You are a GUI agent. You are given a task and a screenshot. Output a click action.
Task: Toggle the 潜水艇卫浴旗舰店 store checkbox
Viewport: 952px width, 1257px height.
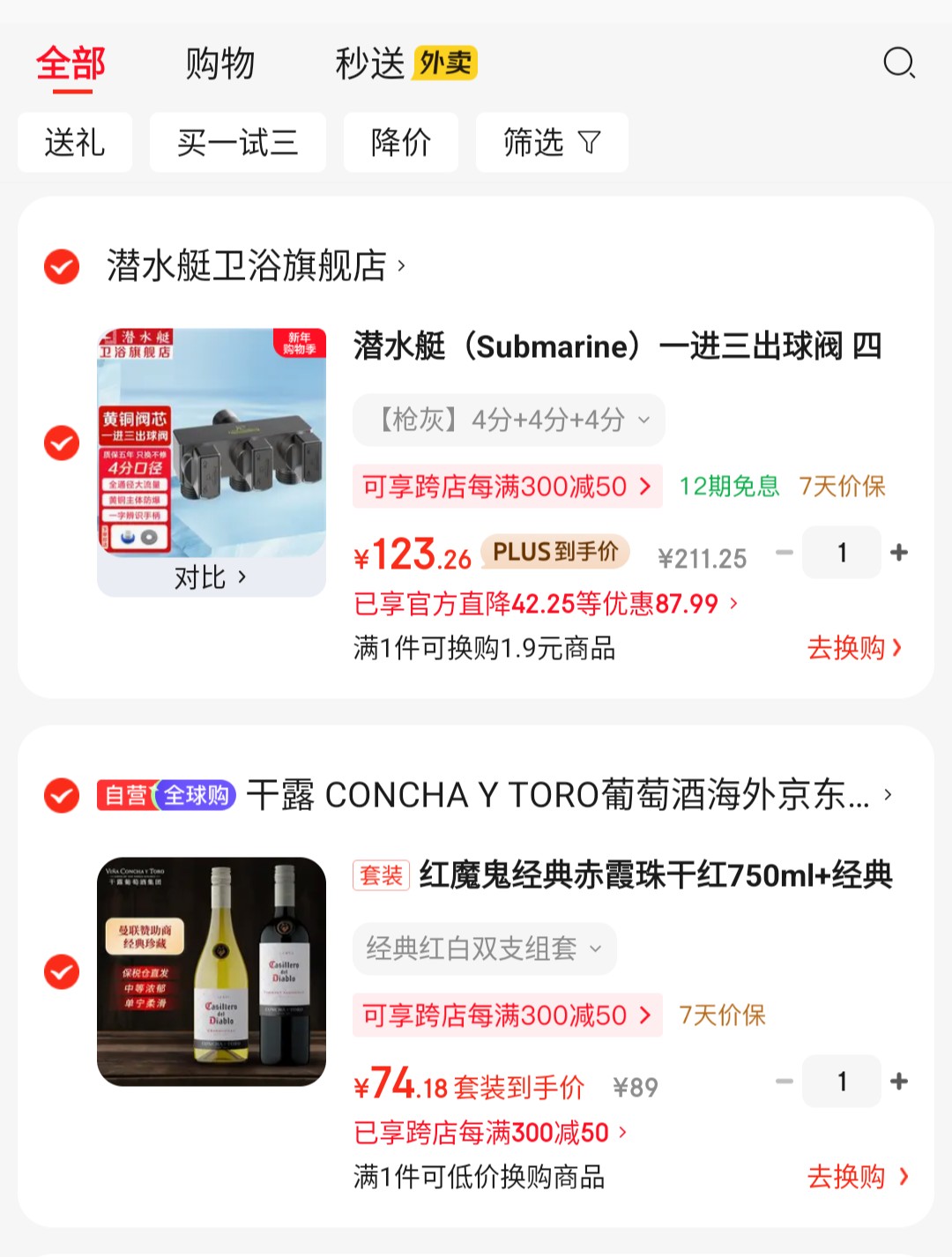click(x=62, y=266)
